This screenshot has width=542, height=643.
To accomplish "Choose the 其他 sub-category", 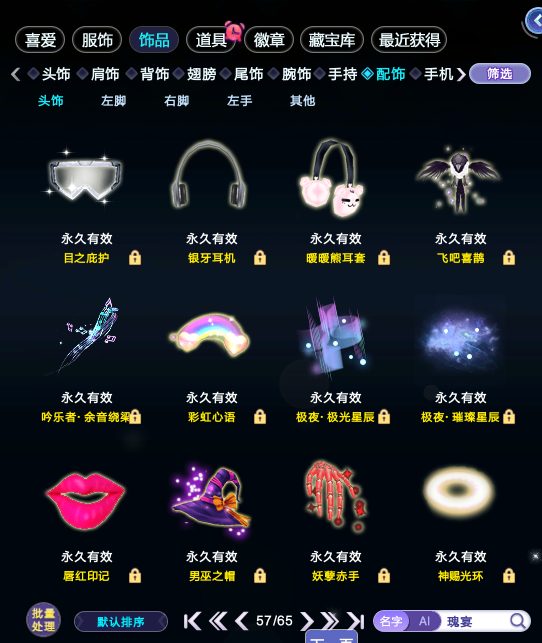I will tap(303, 100).
